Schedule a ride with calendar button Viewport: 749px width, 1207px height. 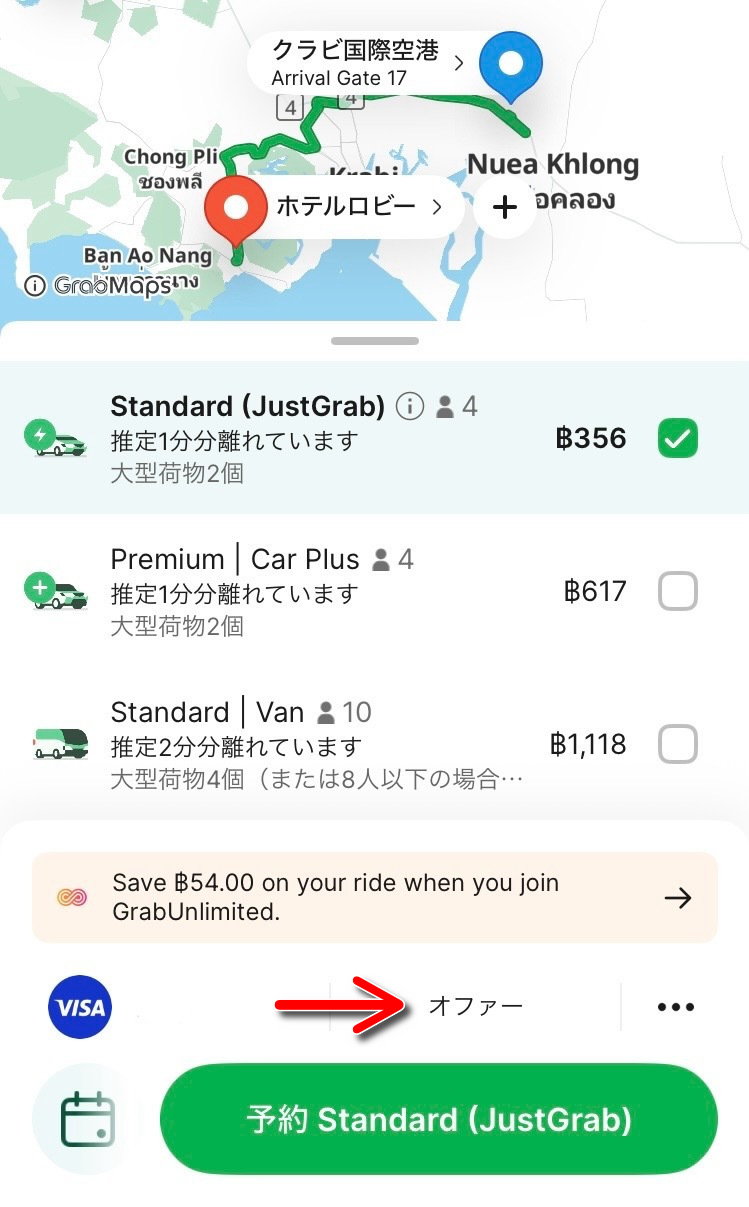(88, 1119)
